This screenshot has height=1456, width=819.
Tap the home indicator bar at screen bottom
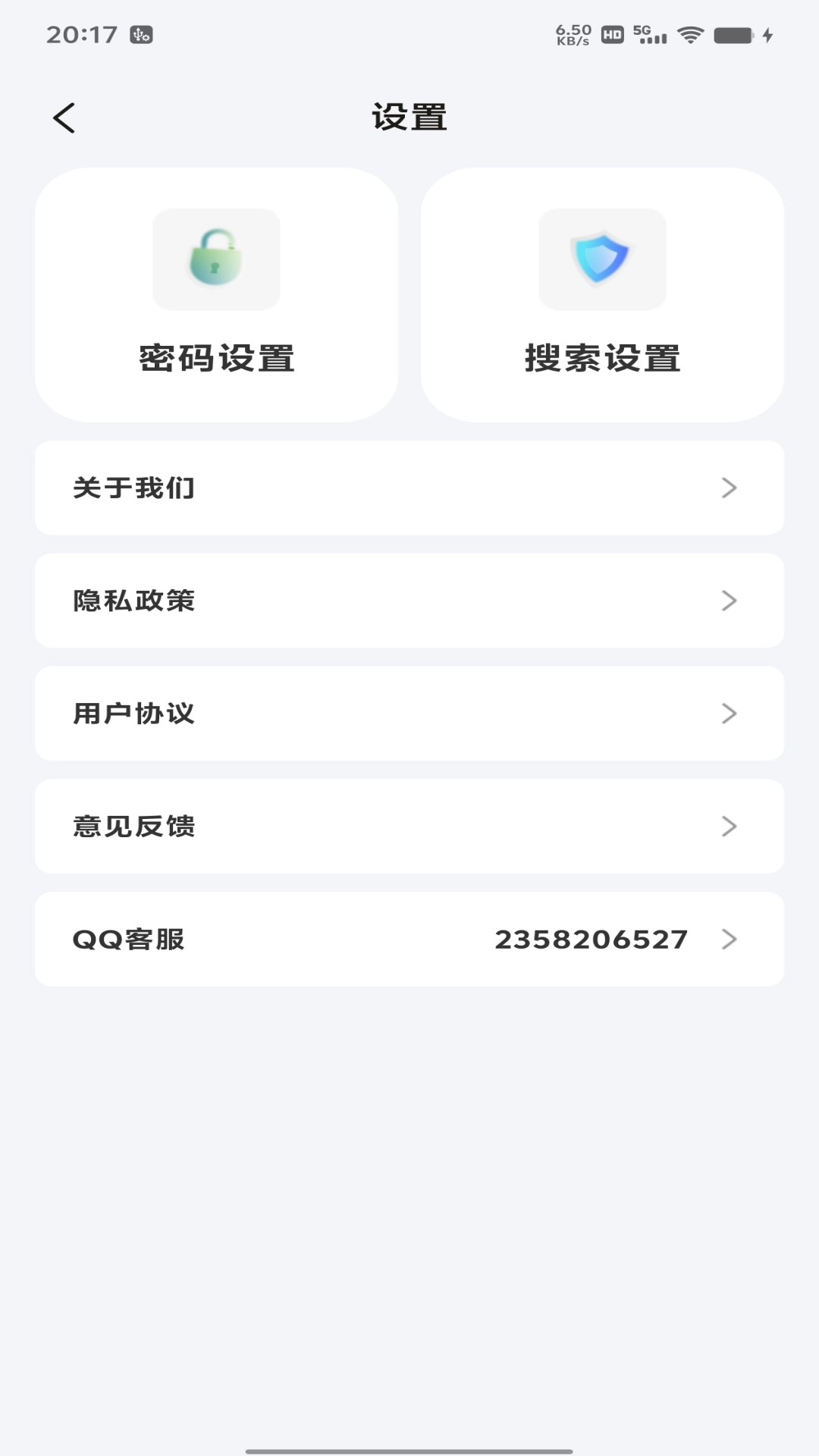pos(409,1445)
